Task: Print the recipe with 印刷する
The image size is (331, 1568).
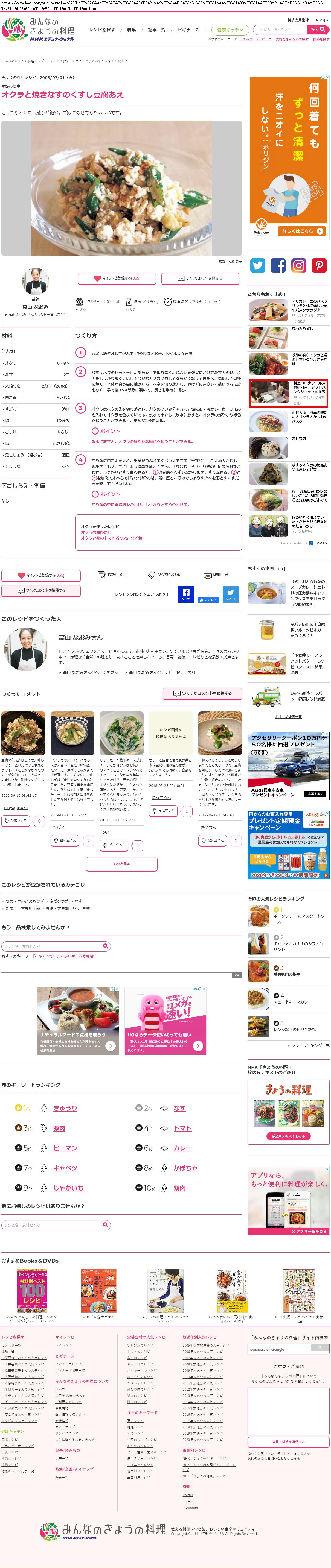Action: [216, 575]
